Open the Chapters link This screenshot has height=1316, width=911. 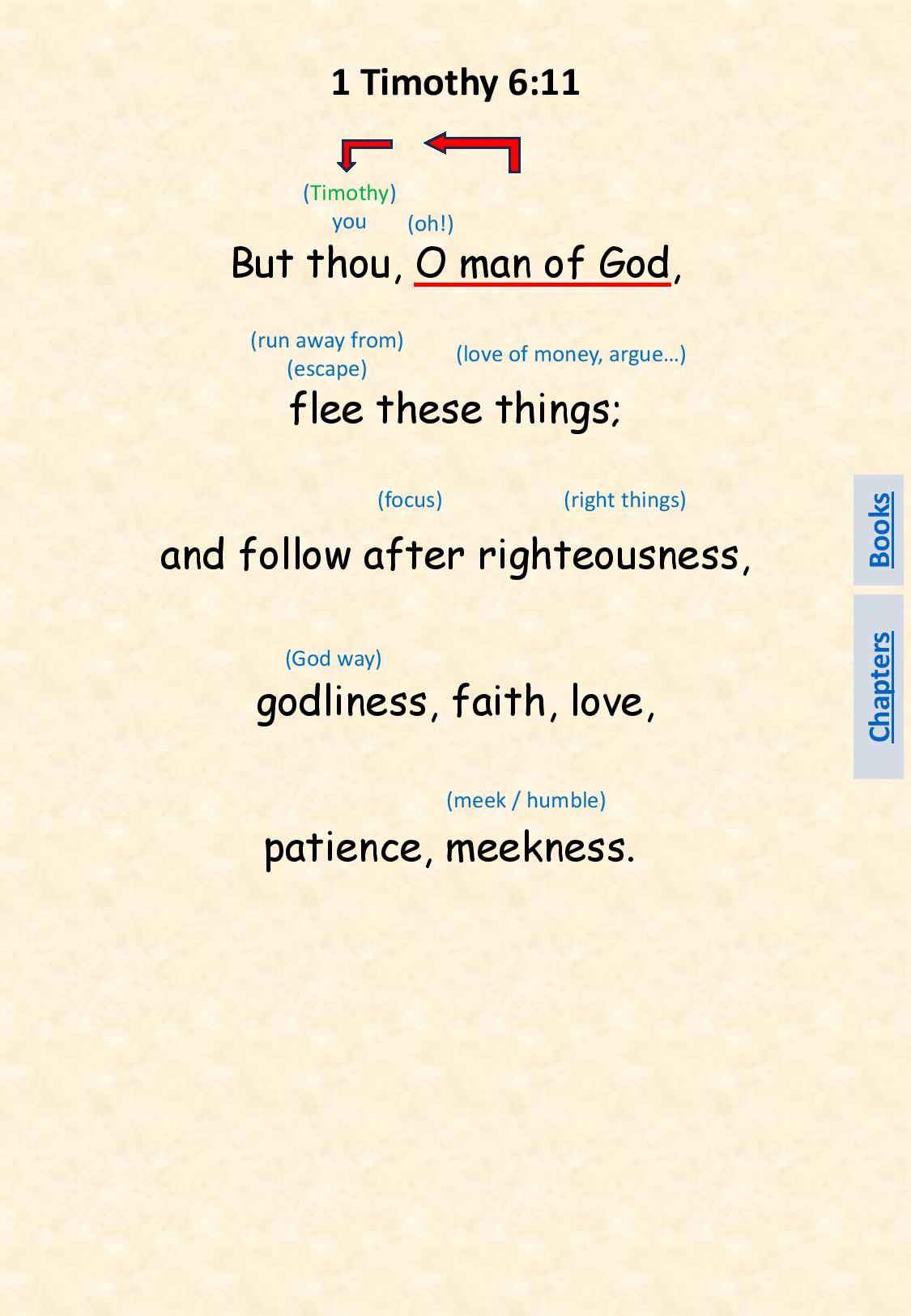coord(879,686)
